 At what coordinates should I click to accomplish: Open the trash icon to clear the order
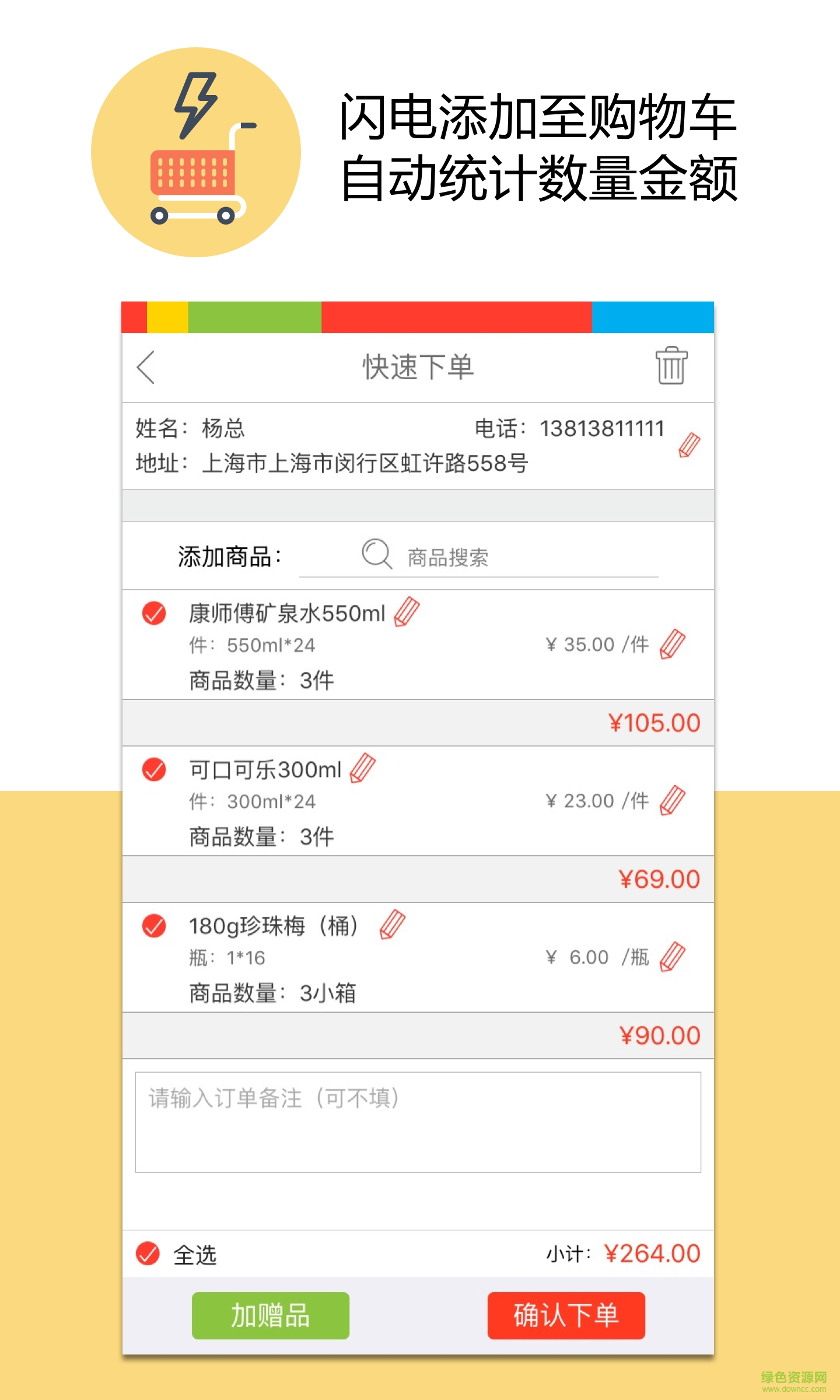[671, 367]
